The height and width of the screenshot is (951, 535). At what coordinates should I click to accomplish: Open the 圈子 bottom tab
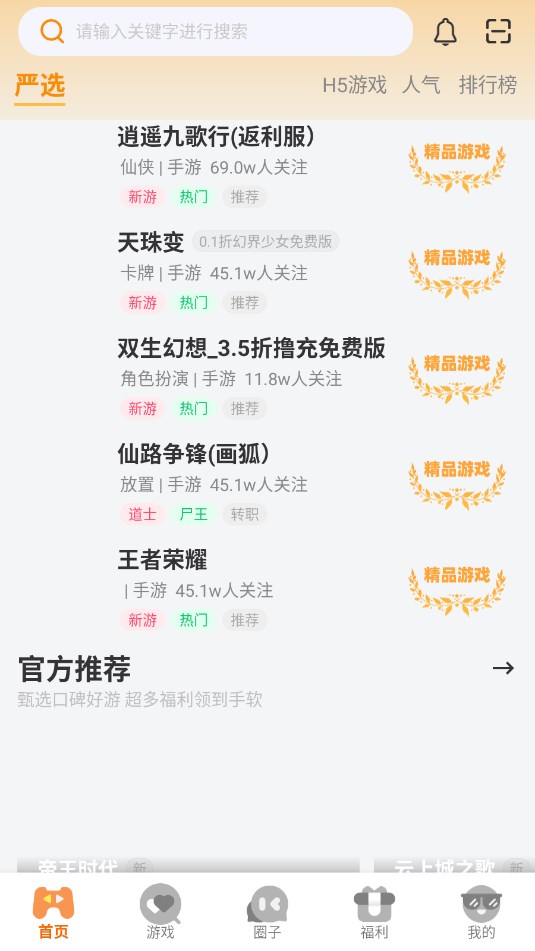pos(268,912)
